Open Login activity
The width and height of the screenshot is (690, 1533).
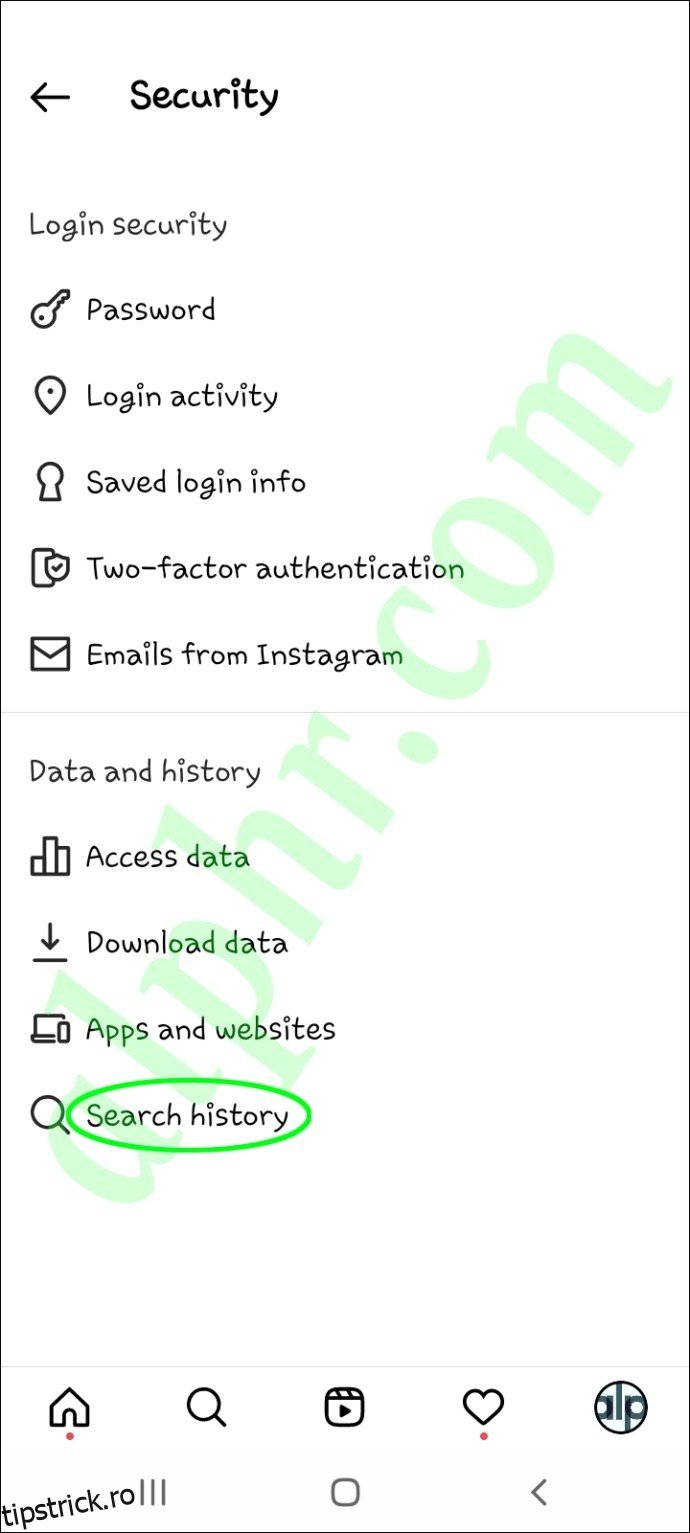point(181,397)
